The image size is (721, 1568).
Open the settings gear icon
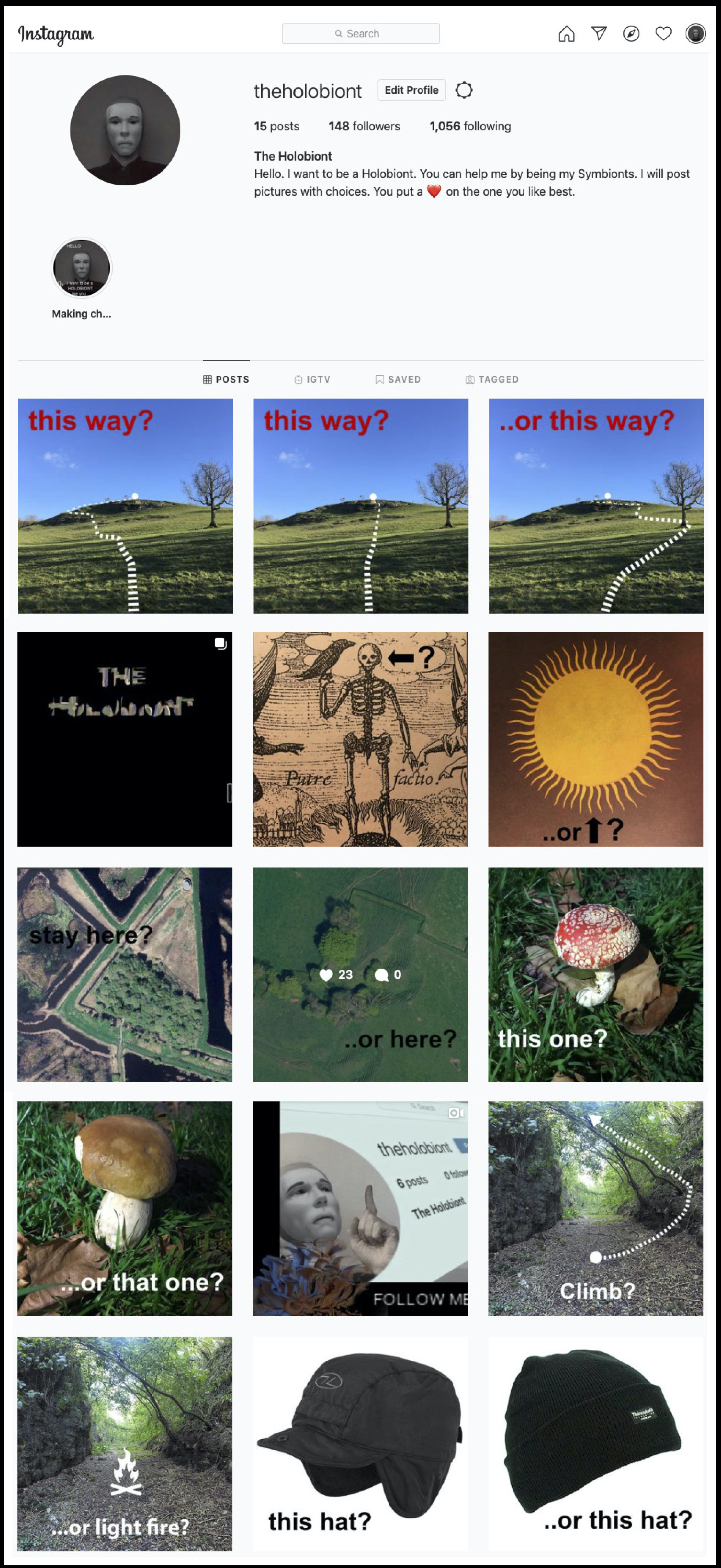pyautogui.click(x=464, y=90)
